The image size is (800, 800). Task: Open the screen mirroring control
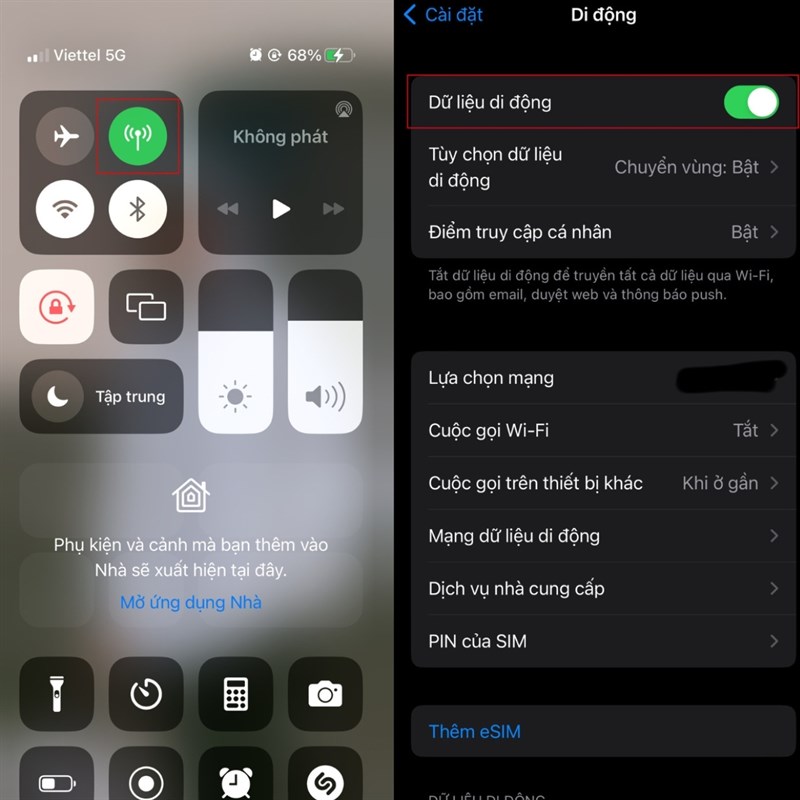point(146,307)
